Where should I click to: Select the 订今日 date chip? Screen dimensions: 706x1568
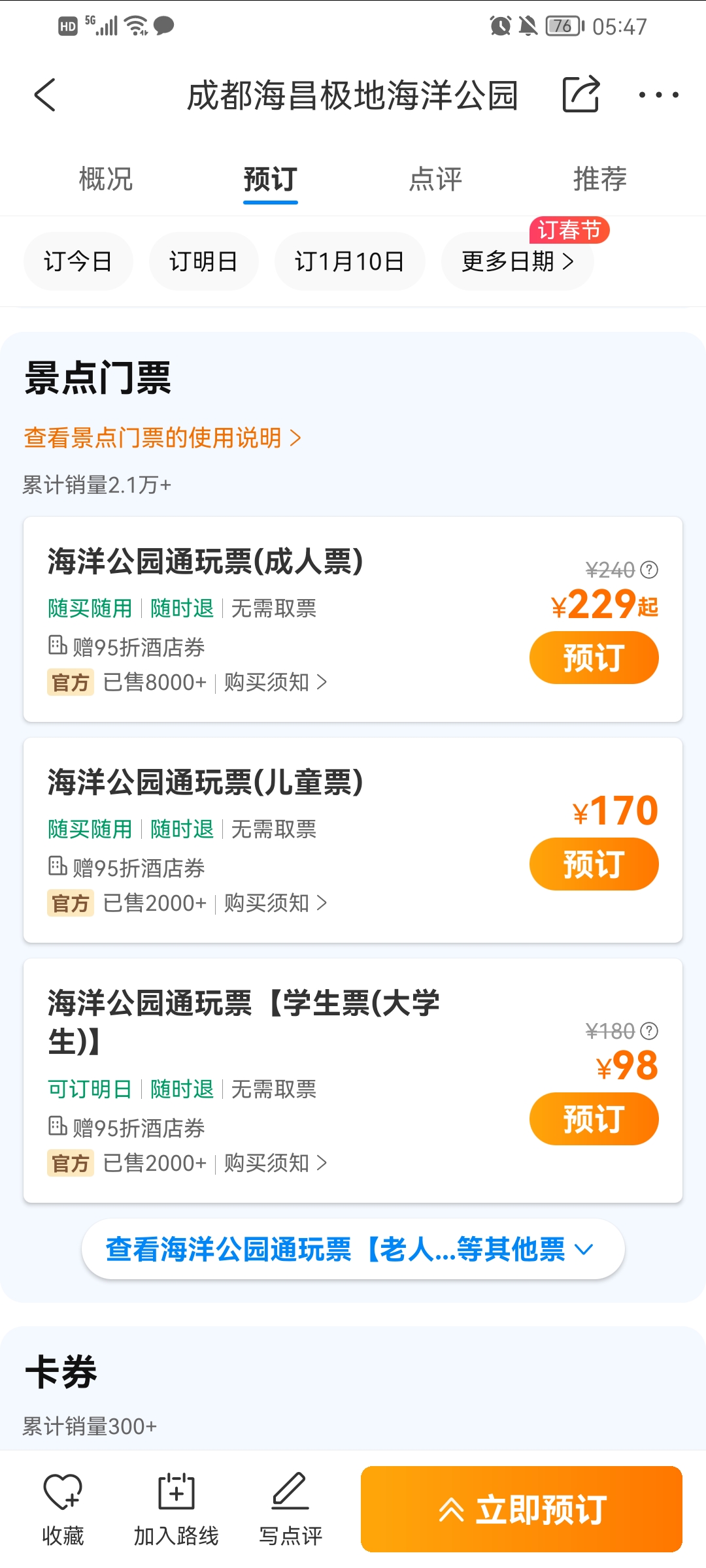coord(78,261)
